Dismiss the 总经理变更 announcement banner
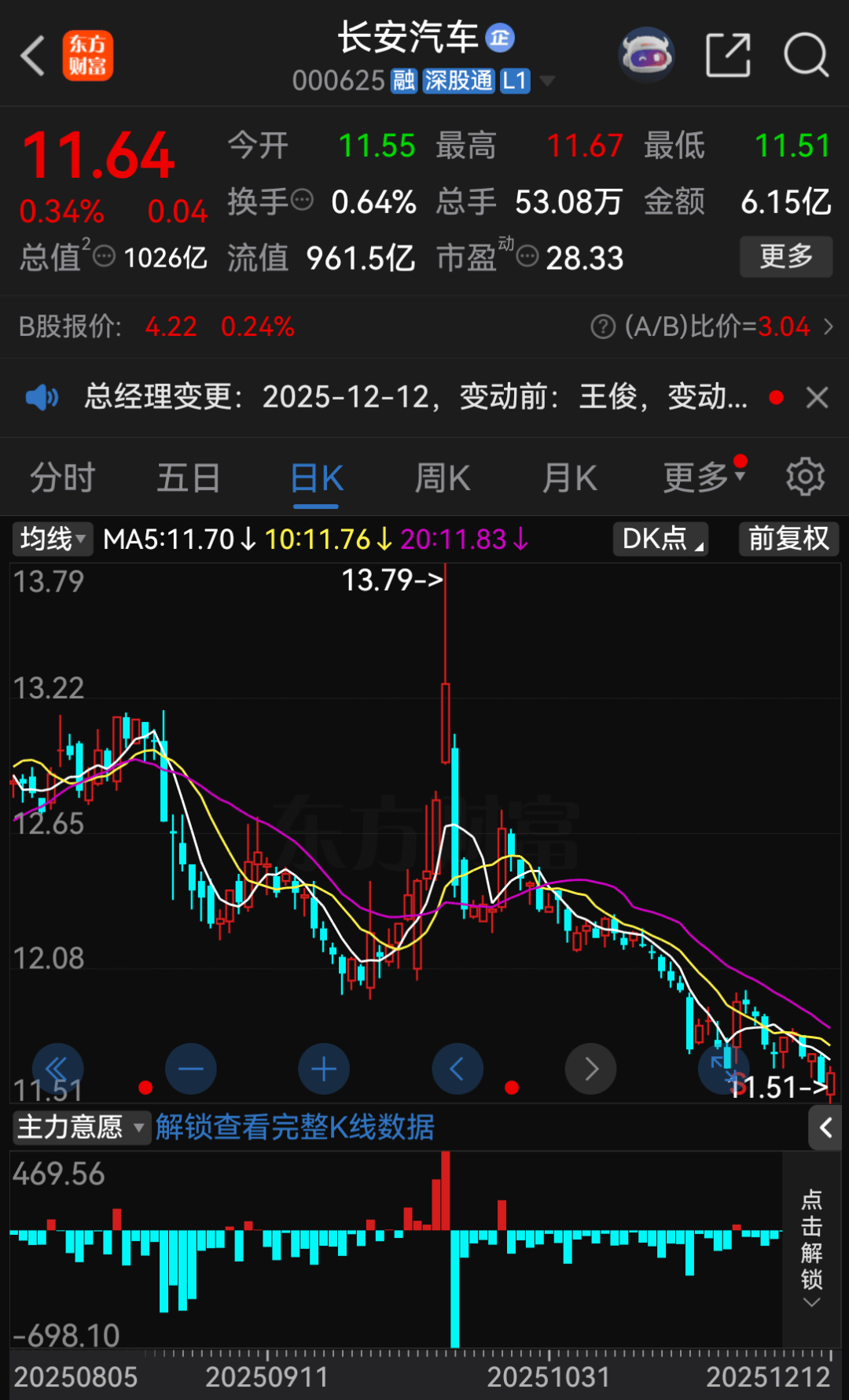 [818, 398]
